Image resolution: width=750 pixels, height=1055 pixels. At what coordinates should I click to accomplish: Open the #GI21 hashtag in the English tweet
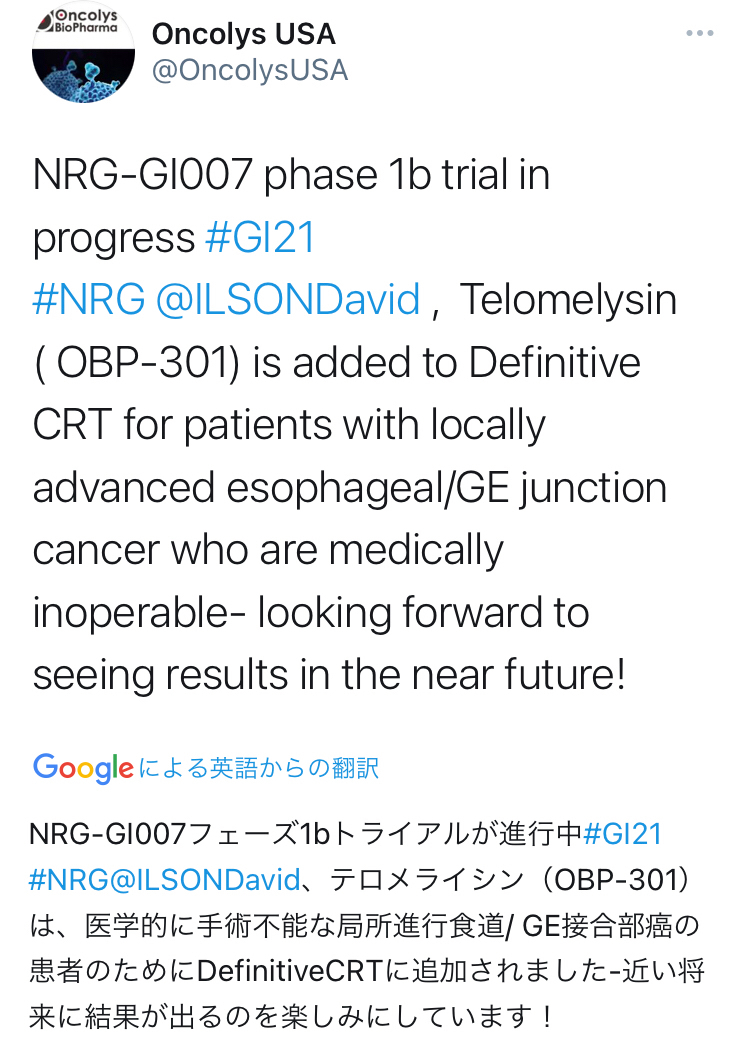coord(260,238)
